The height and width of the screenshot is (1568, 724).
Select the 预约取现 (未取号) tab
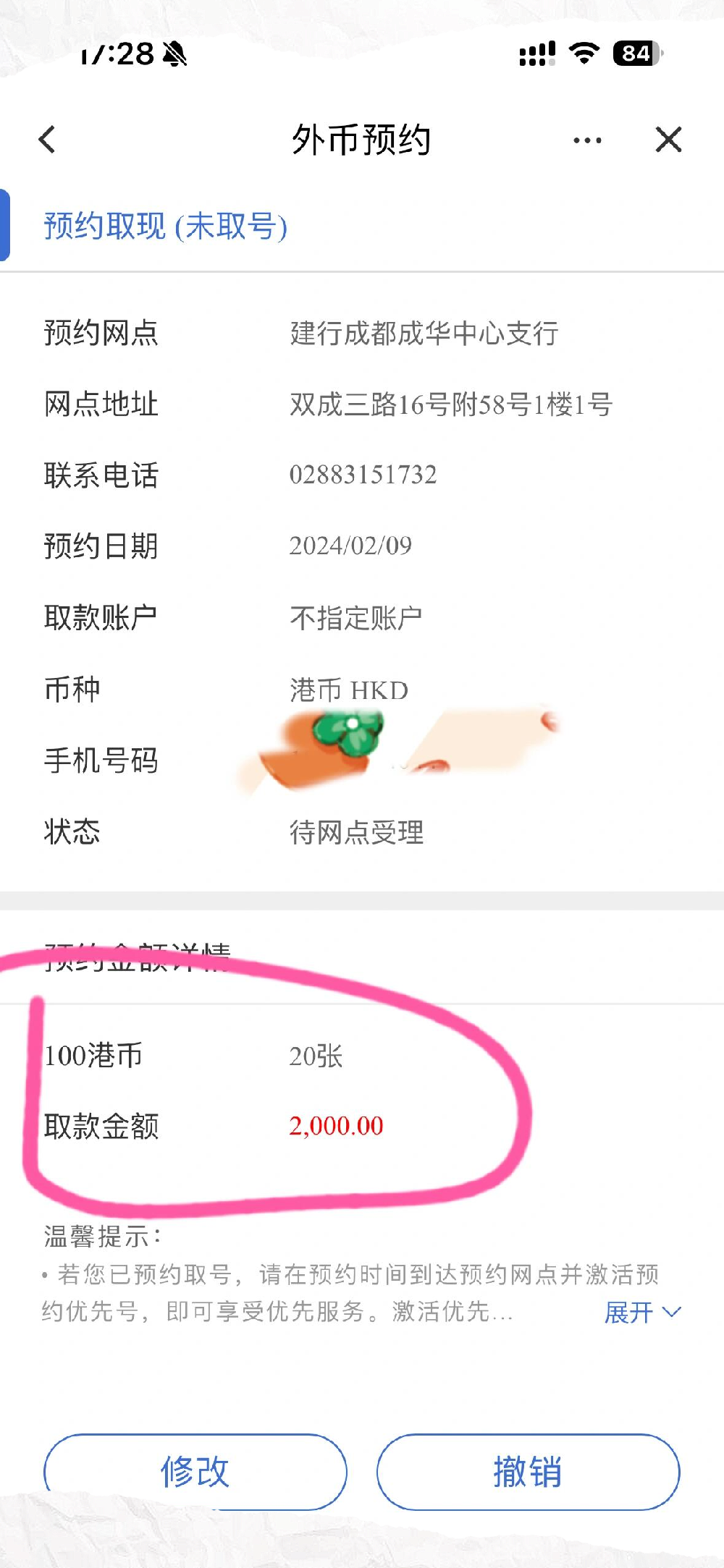tap(165, 228)
